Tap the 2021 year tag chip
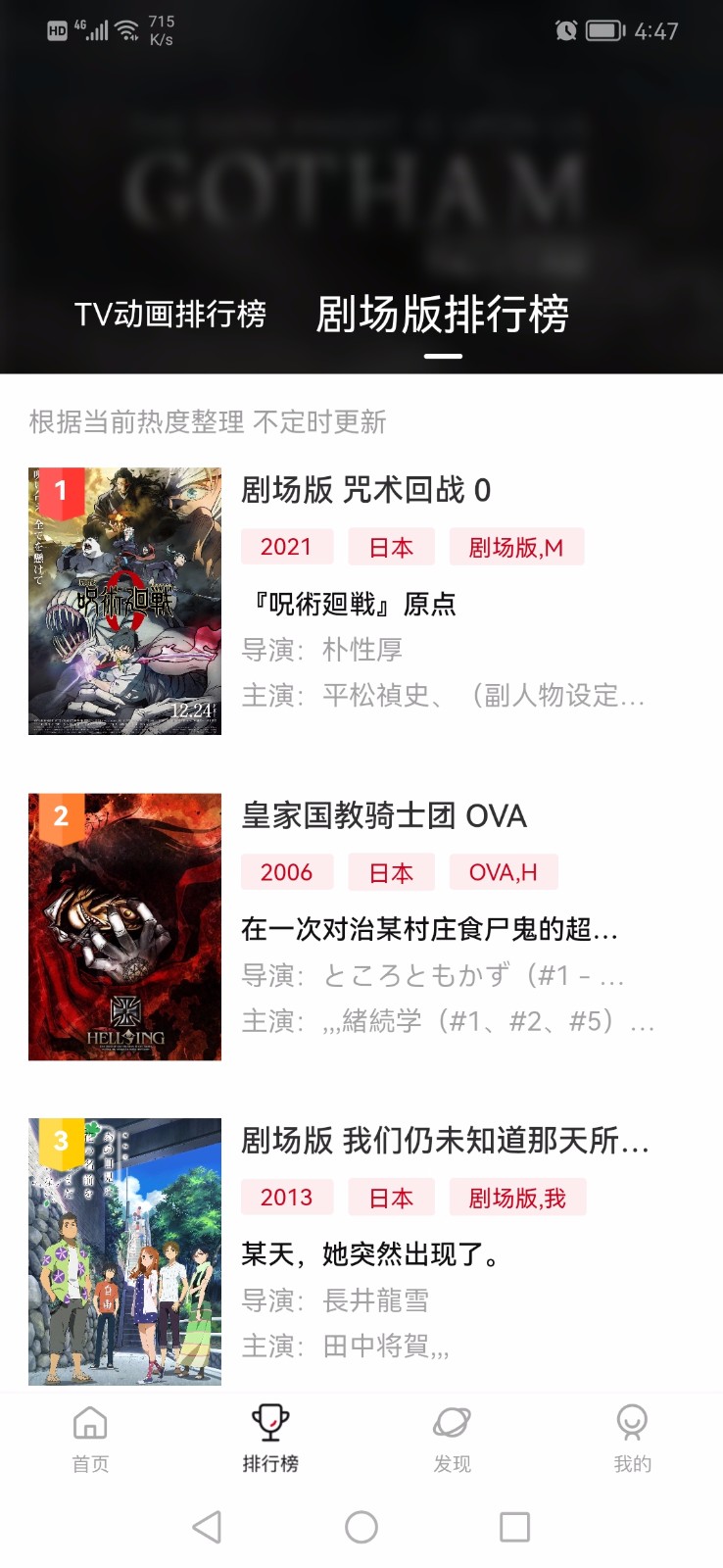 click(287, 547)
